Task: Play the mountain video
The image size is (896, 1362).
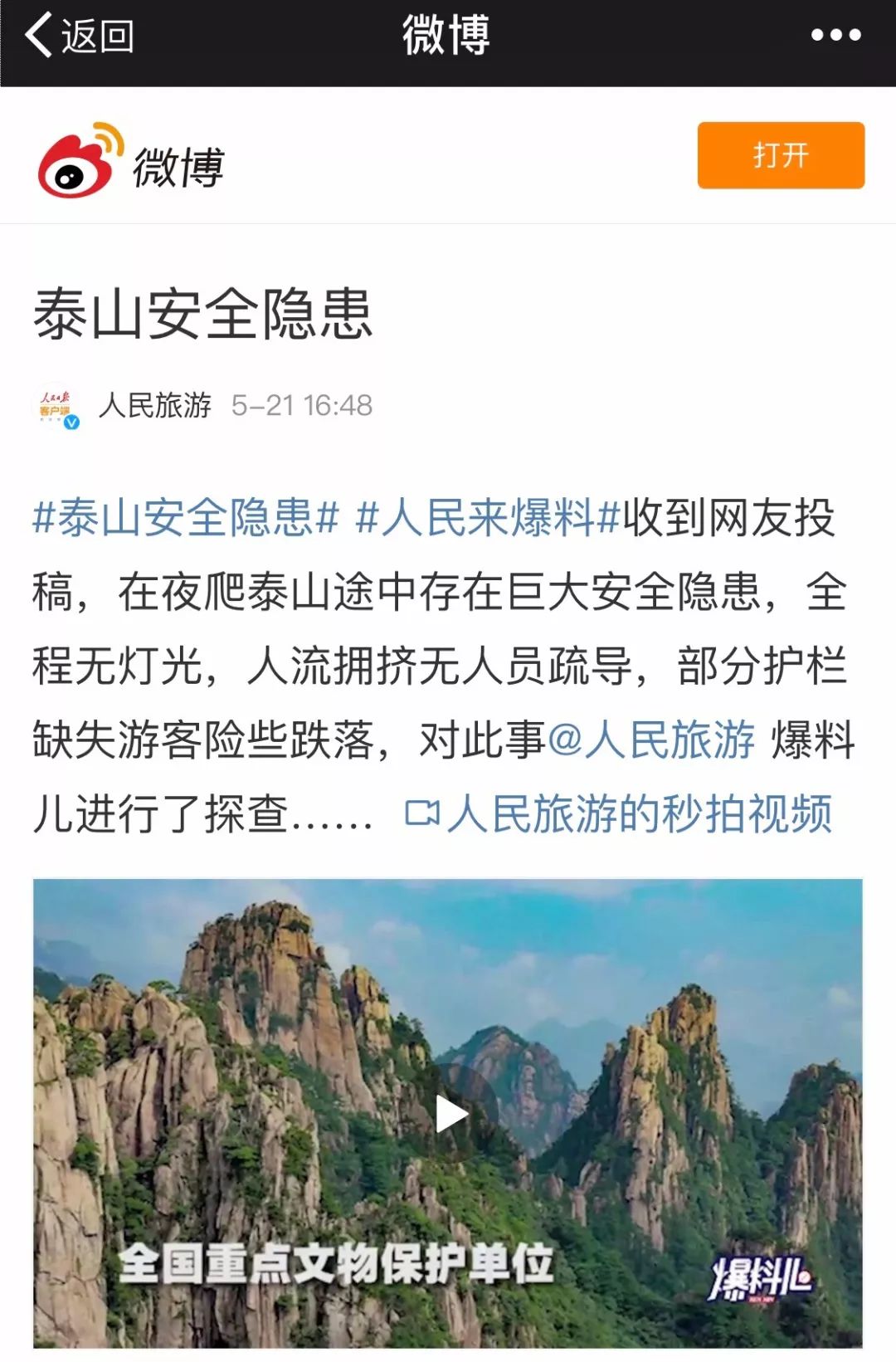Action: coord(450,1114)
